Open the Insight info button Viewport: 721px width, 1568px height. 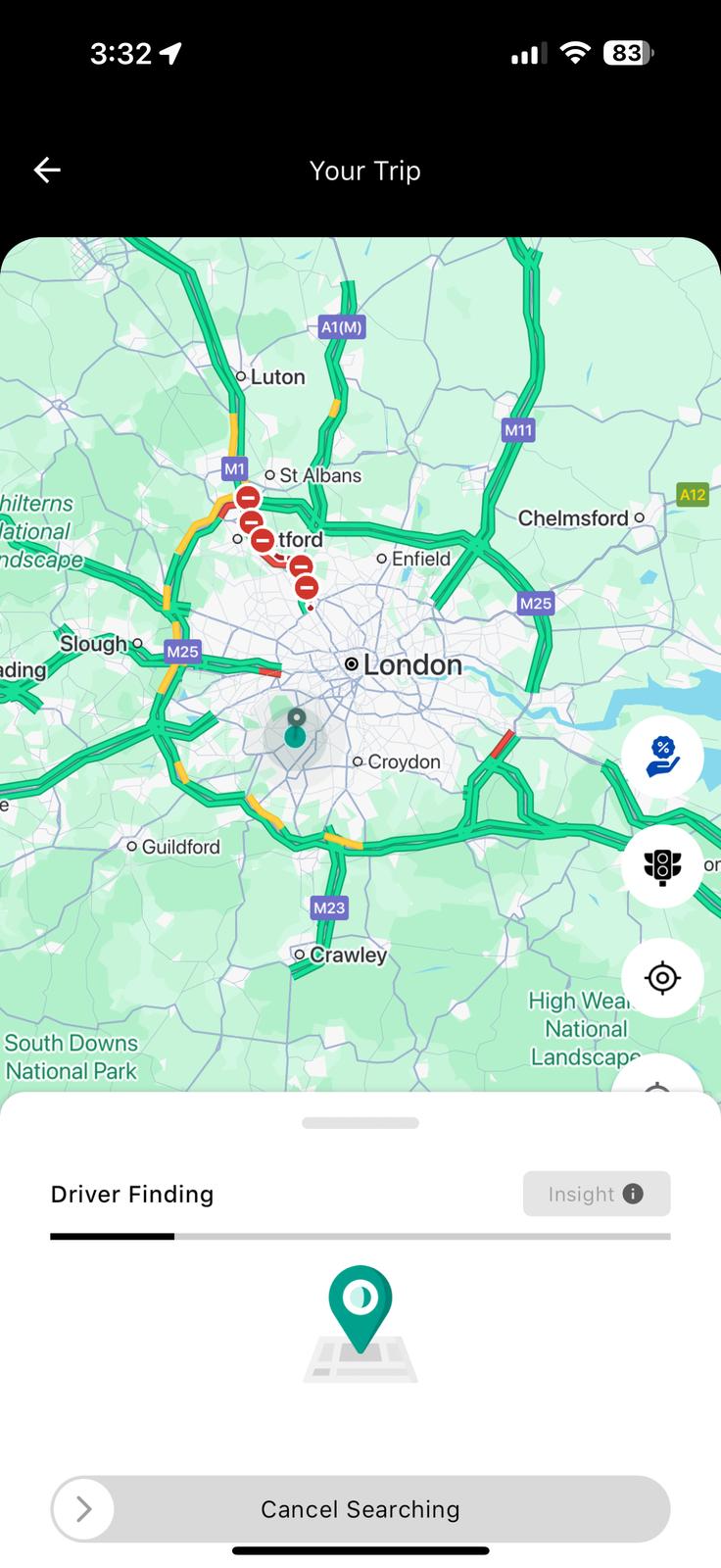pyautogui.click(x=596, y=1194)
